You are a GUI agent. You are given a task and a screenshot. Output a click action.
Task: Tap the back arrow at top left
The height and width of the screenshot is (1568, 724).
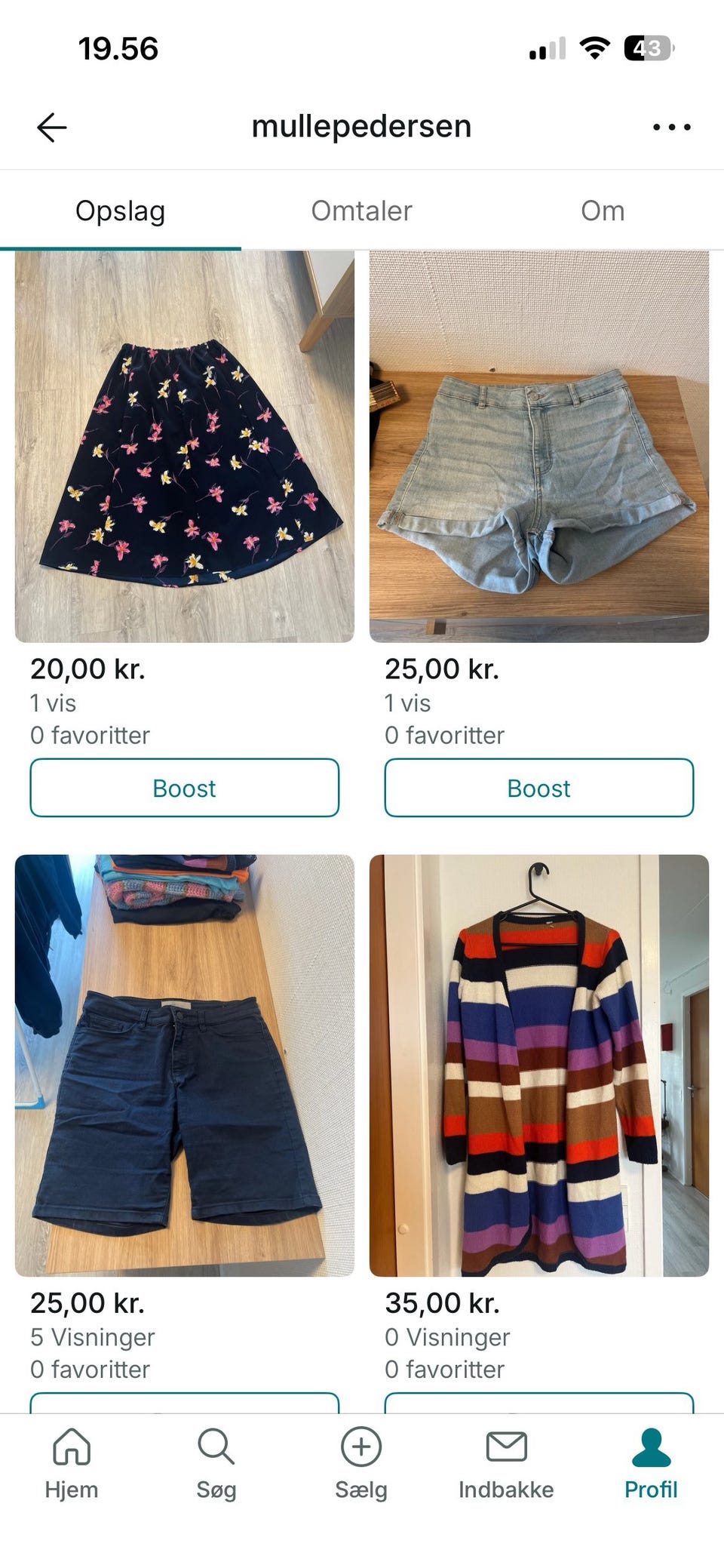(x=50, y=126)
